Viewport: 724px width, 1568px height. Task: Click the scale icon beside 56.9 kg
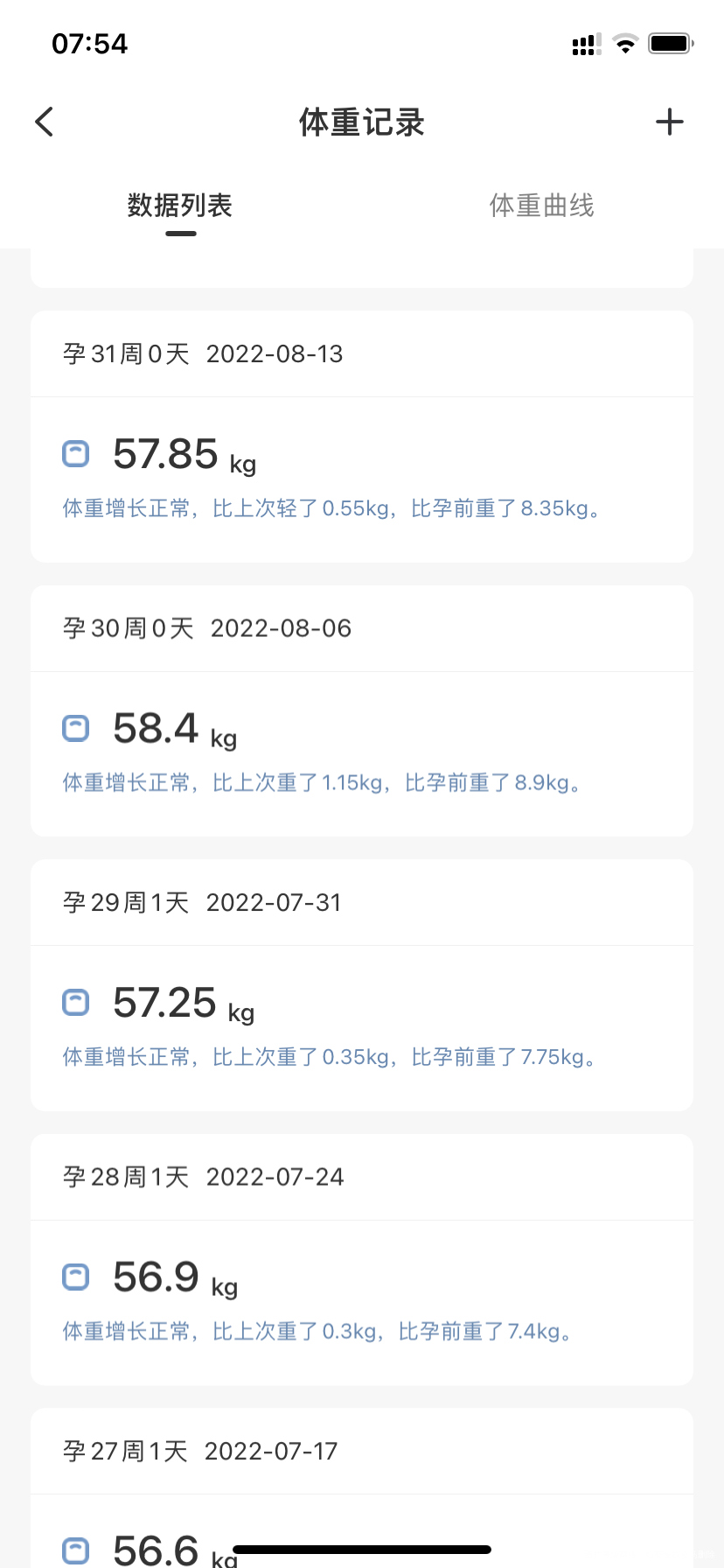[x=76, y=1277]
